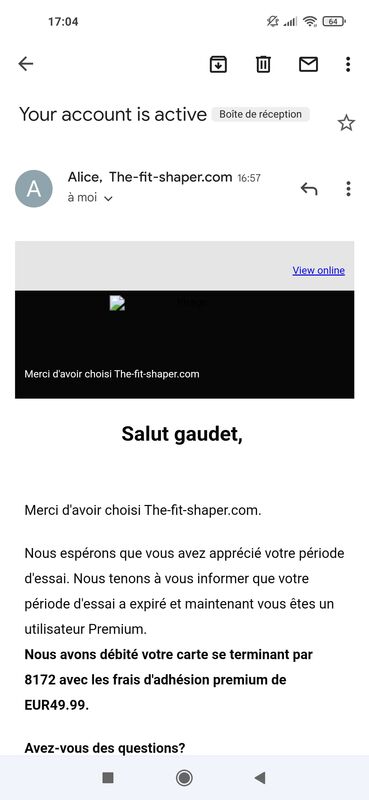Image resolution: width=369 pixels, height=800 pixels.
Task: Star the 'Your account is active' email
Action: [346, 123]
